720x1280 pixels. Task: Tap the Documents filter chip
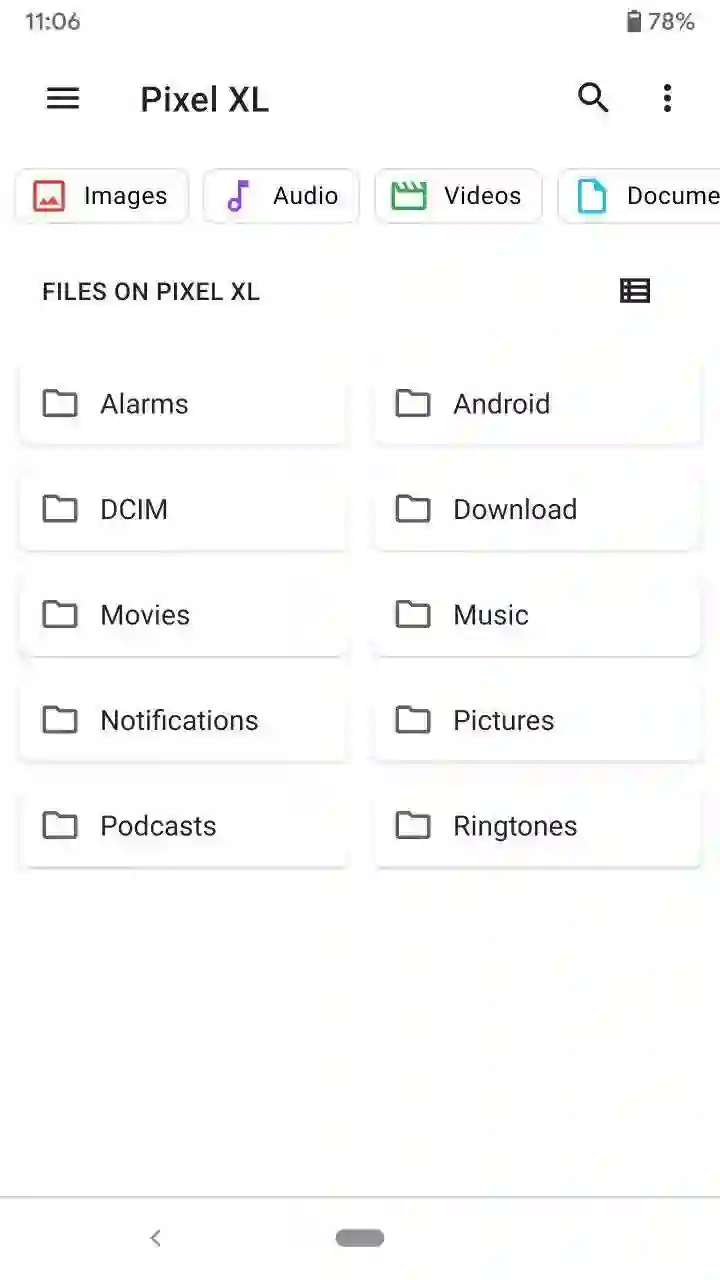click(x=640, y=196)
